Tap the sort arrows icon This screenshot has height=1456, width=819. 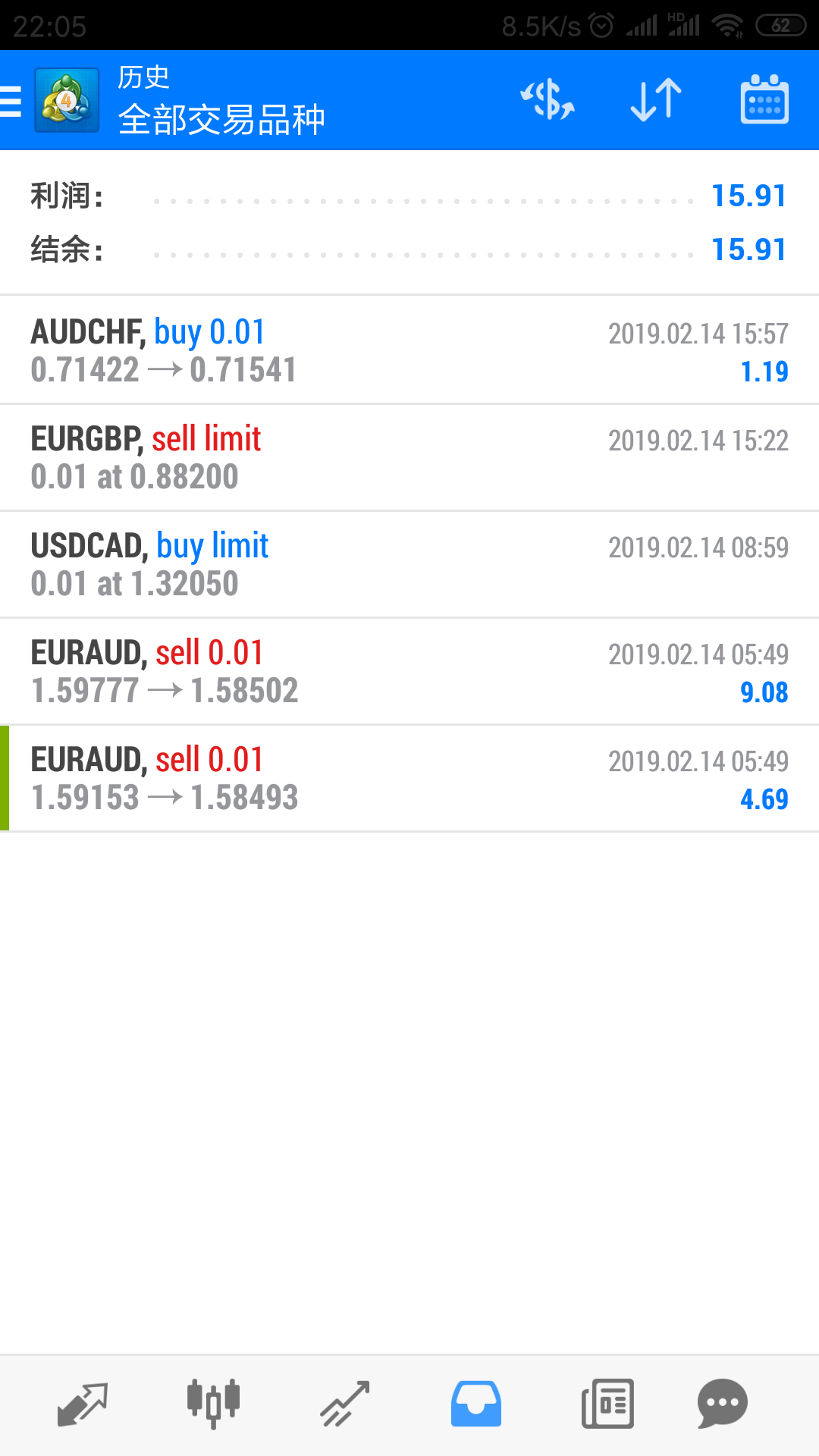pos(656,100)
